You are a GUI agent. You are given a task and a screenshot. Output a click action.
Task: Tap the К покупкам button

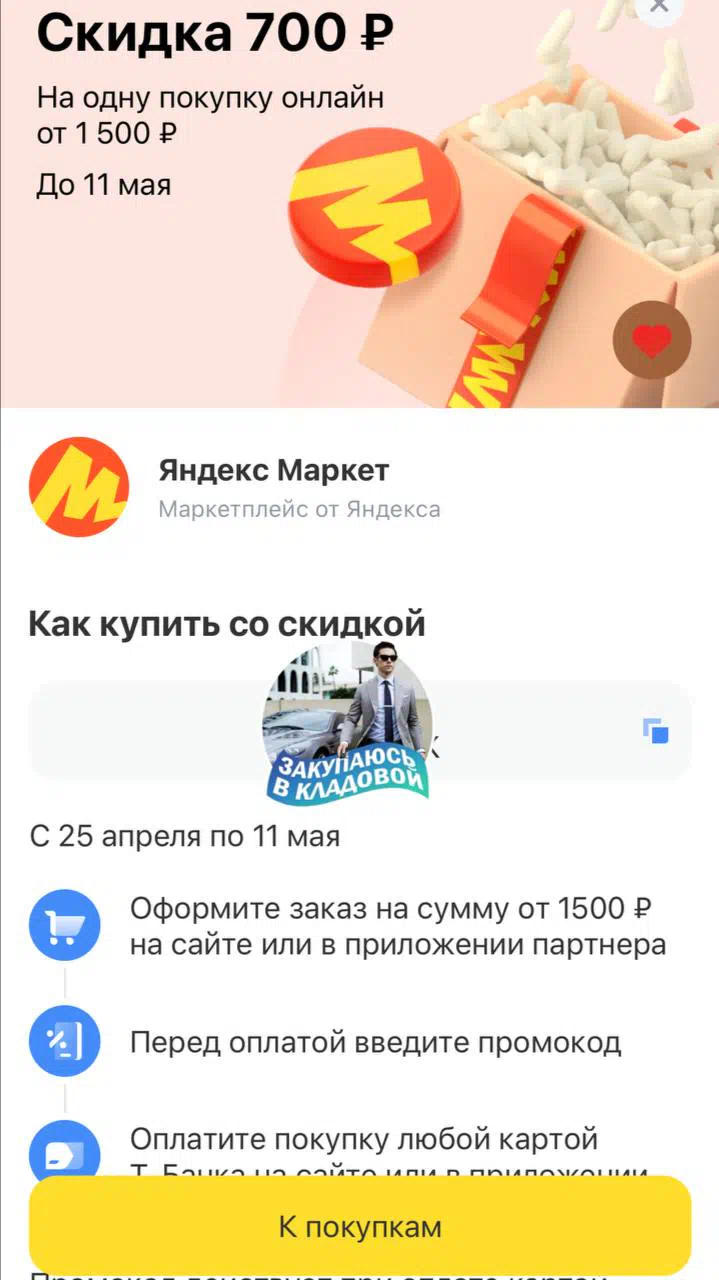[x=360, y=1226]
